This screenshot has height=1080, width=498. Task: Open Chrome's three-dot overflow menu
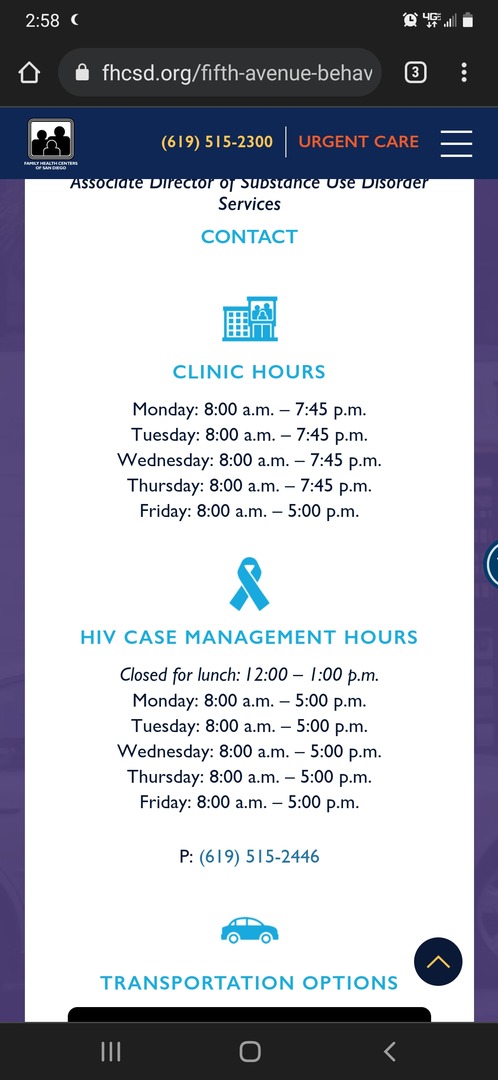click(x=464, y=72)
